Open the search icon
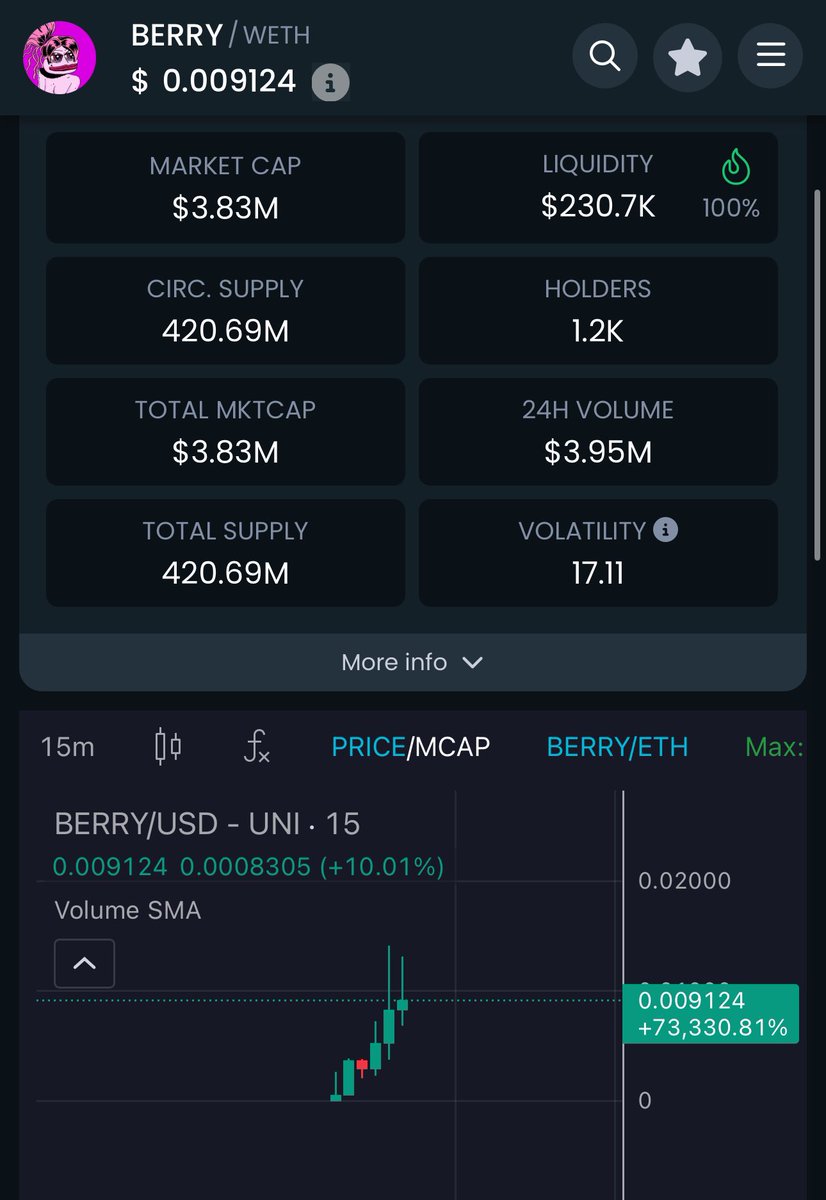The image size is (826, 1200). 605,55
